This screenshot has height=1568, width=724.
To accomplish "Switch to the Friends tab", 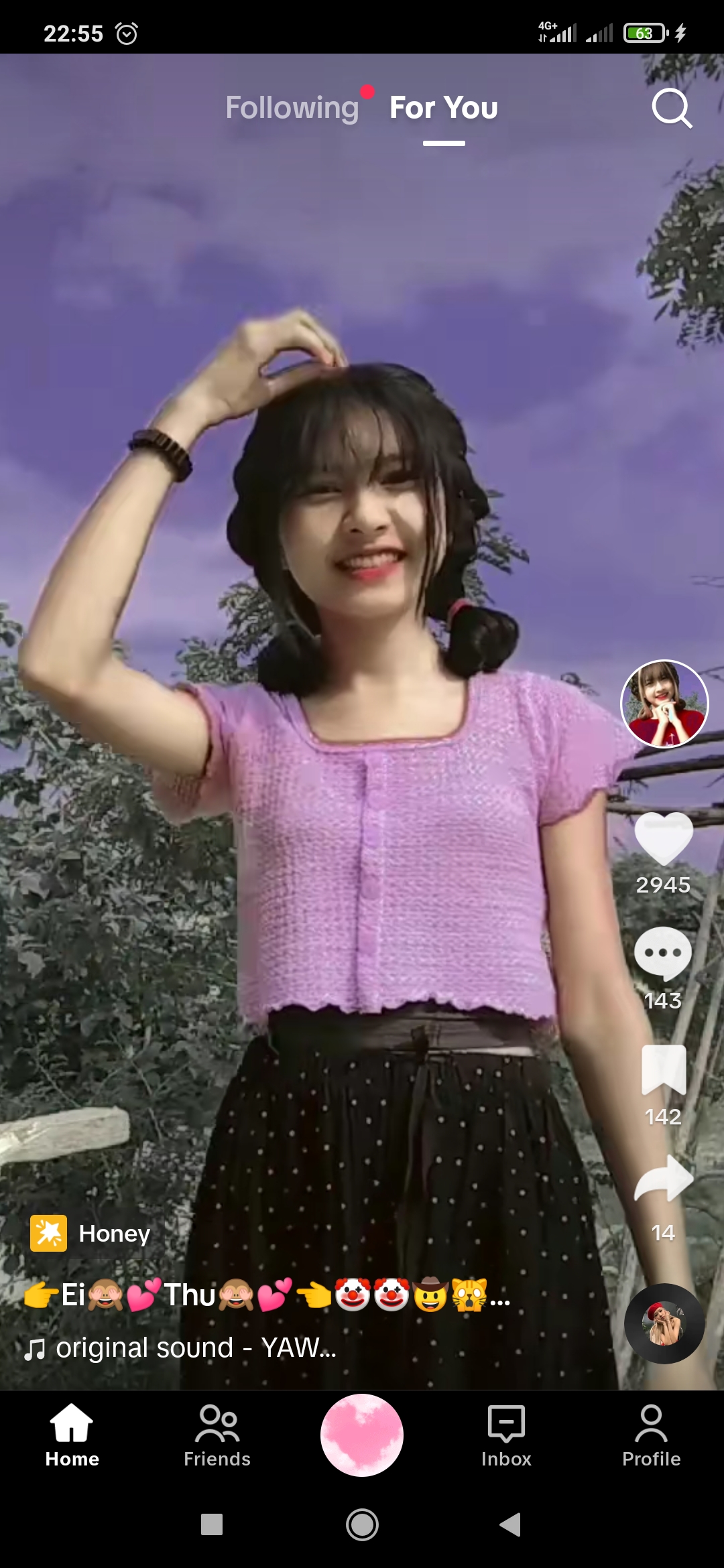I will click(217, 1435).
